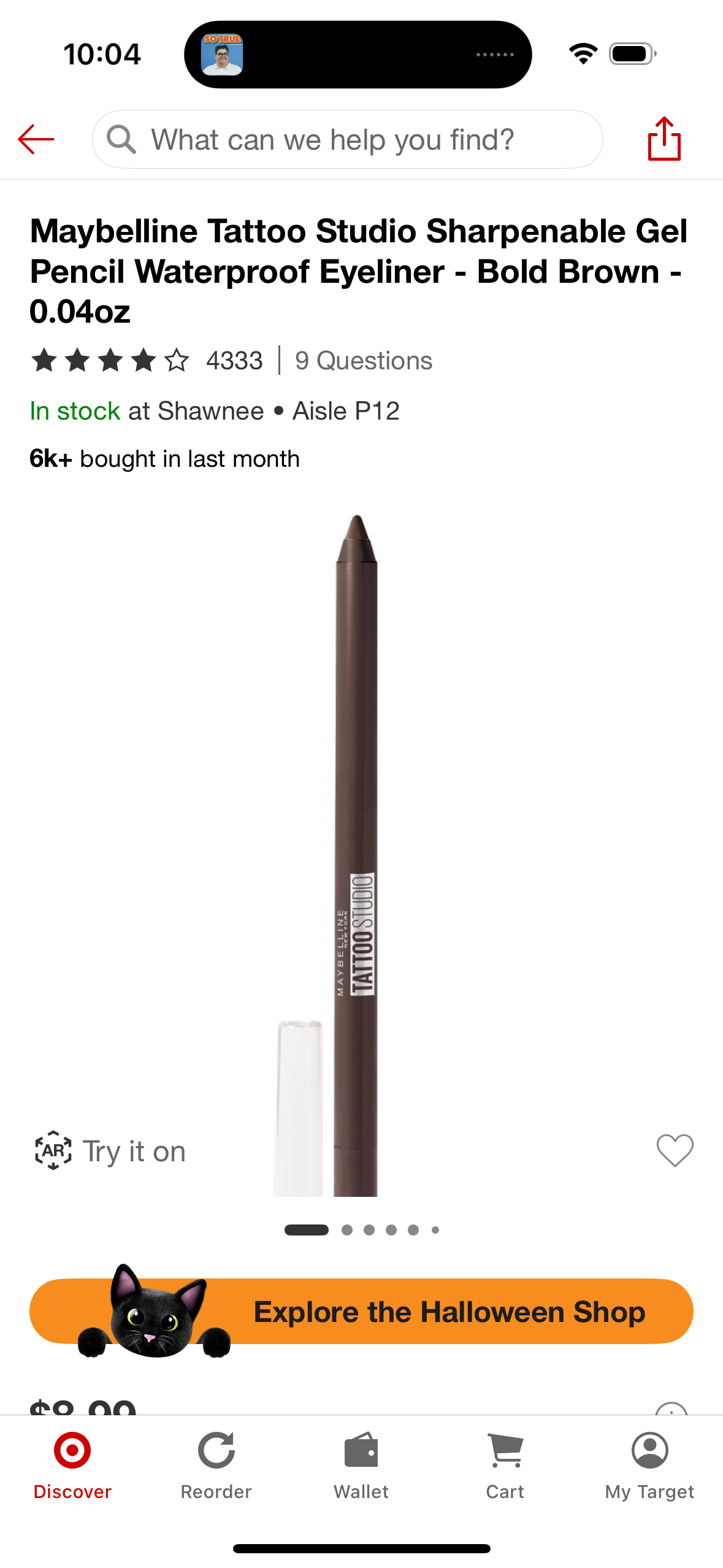Viewport: 723px width, 1568px height.
Task: Tap the product search field
Action: click(x=347, y=139)
